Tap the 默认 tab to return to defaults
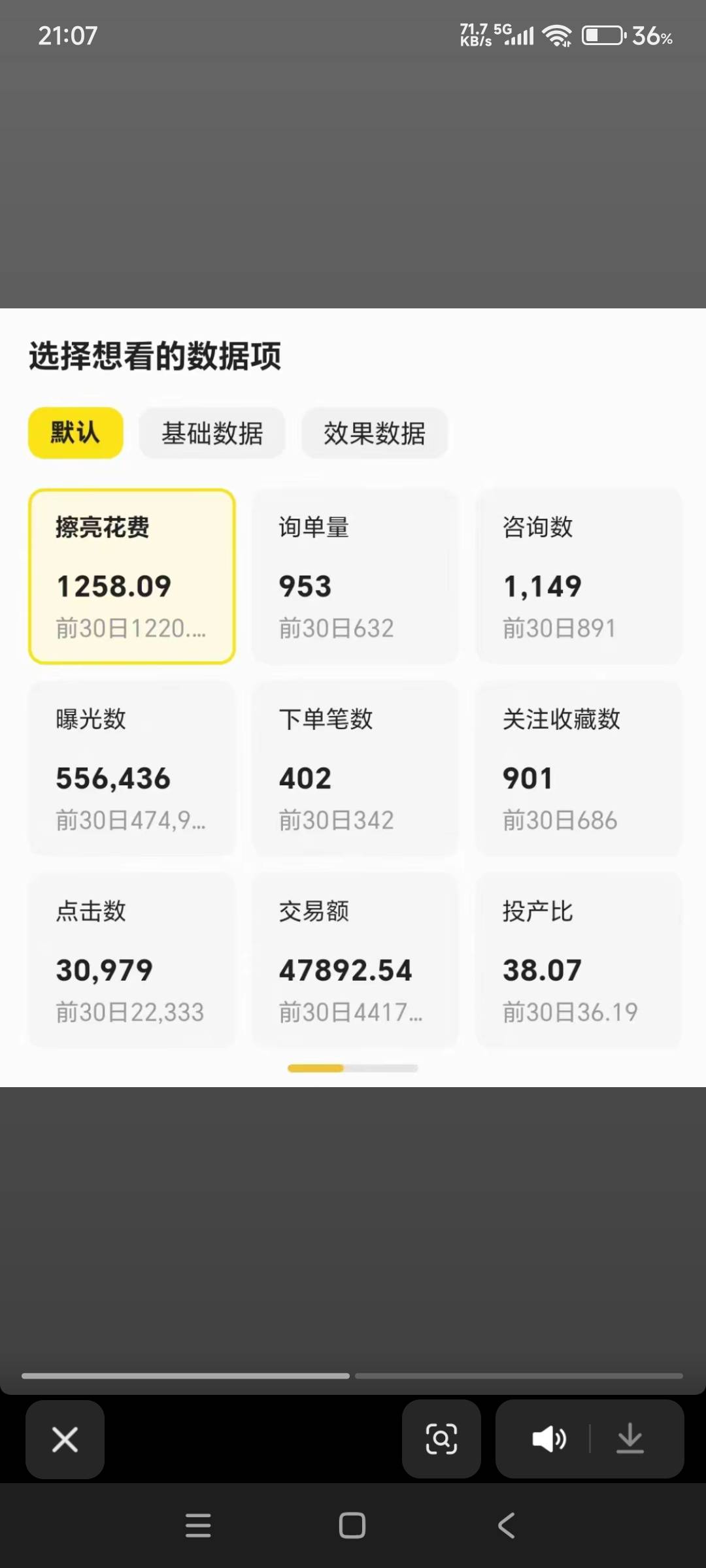The image size is (706, 1568). (75, 433)
